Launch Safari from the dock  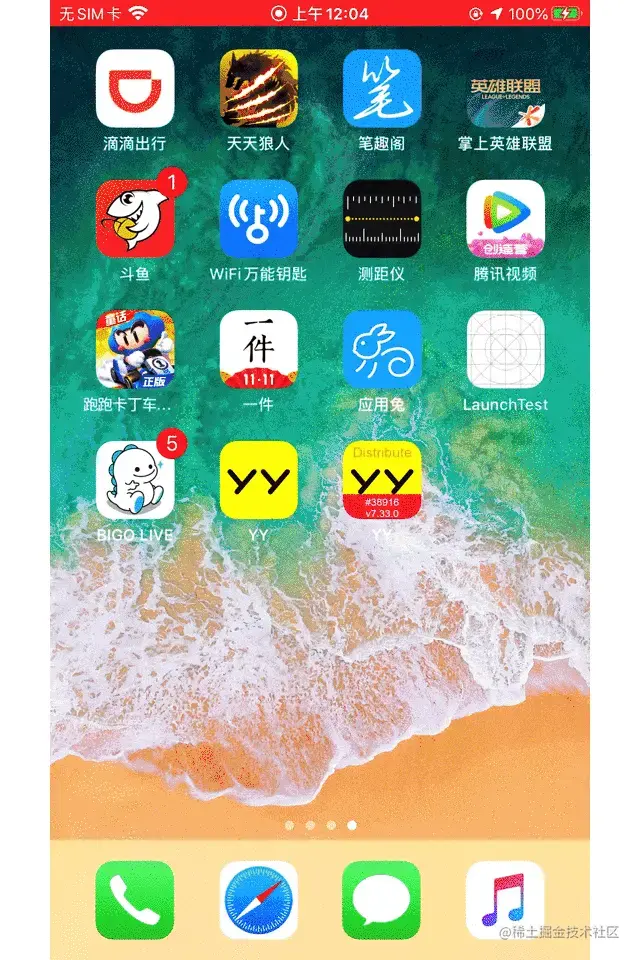point(259,900)
